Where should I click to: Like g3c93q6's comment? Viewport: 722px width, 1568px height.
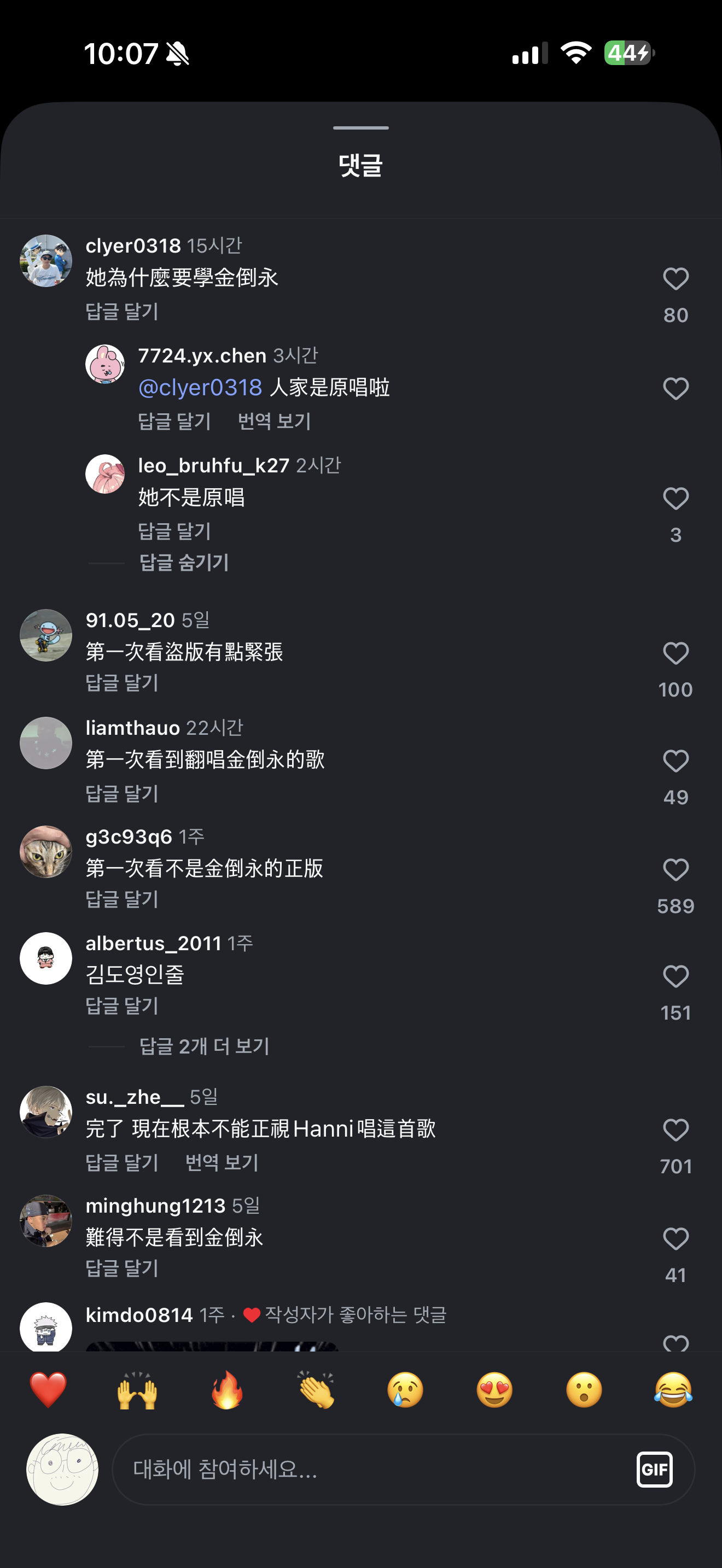(675, 870)
